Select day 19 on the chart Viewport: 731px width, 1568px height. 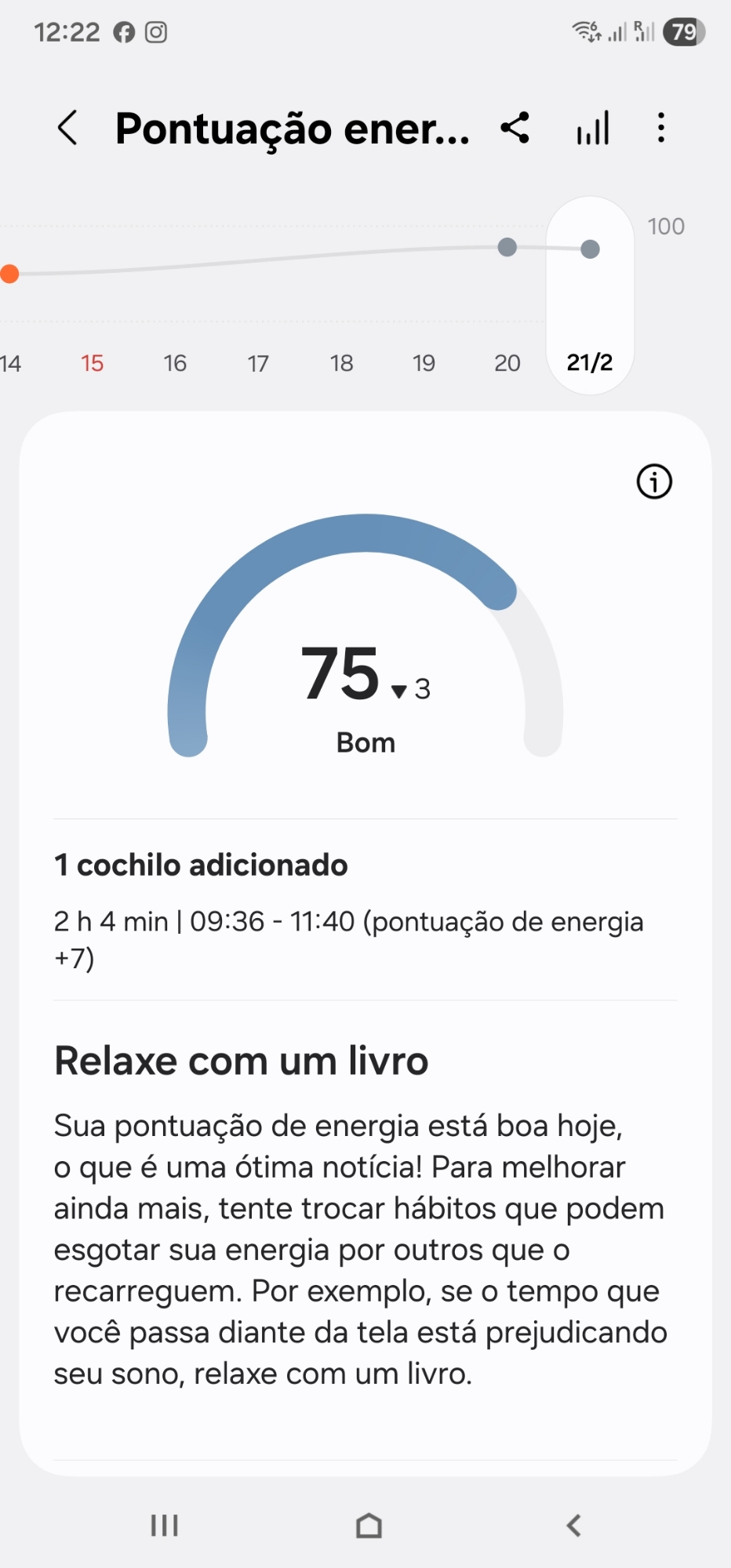424,363
